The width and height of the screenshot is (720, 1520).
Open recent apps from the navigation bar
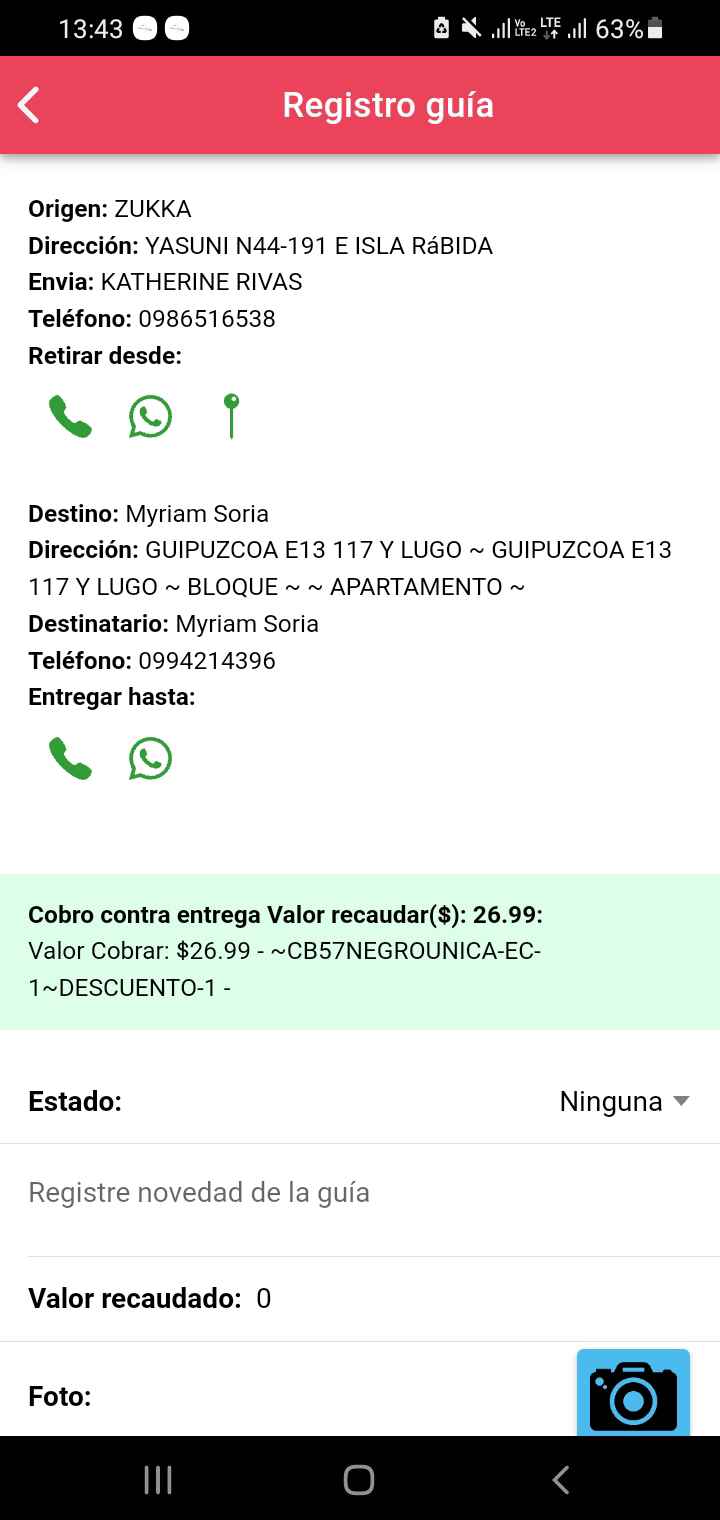click(x=158, y=1480)
